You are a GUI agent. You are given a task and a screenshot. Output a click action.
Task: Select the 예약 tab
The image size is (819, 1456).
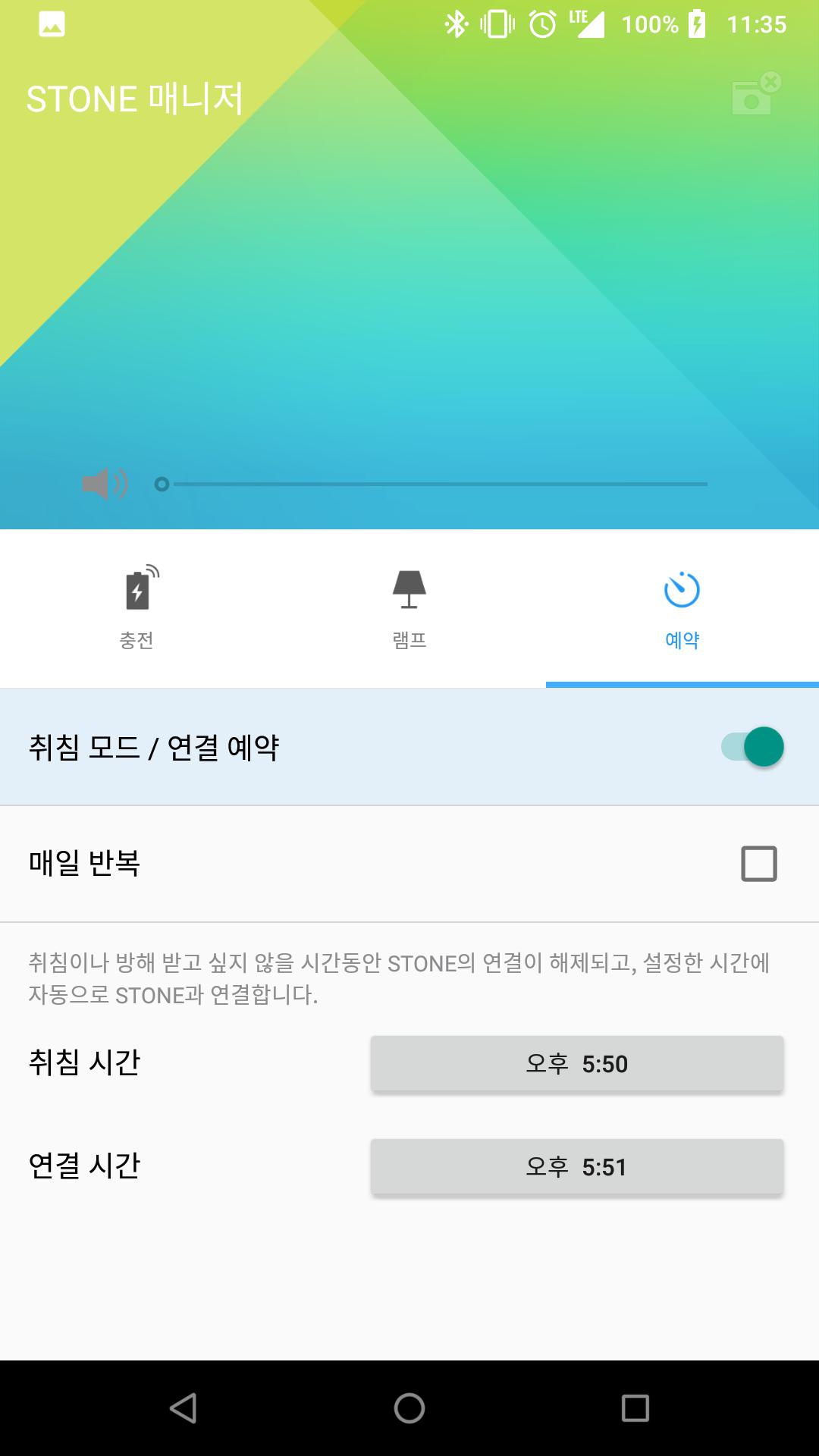(682, 608)
